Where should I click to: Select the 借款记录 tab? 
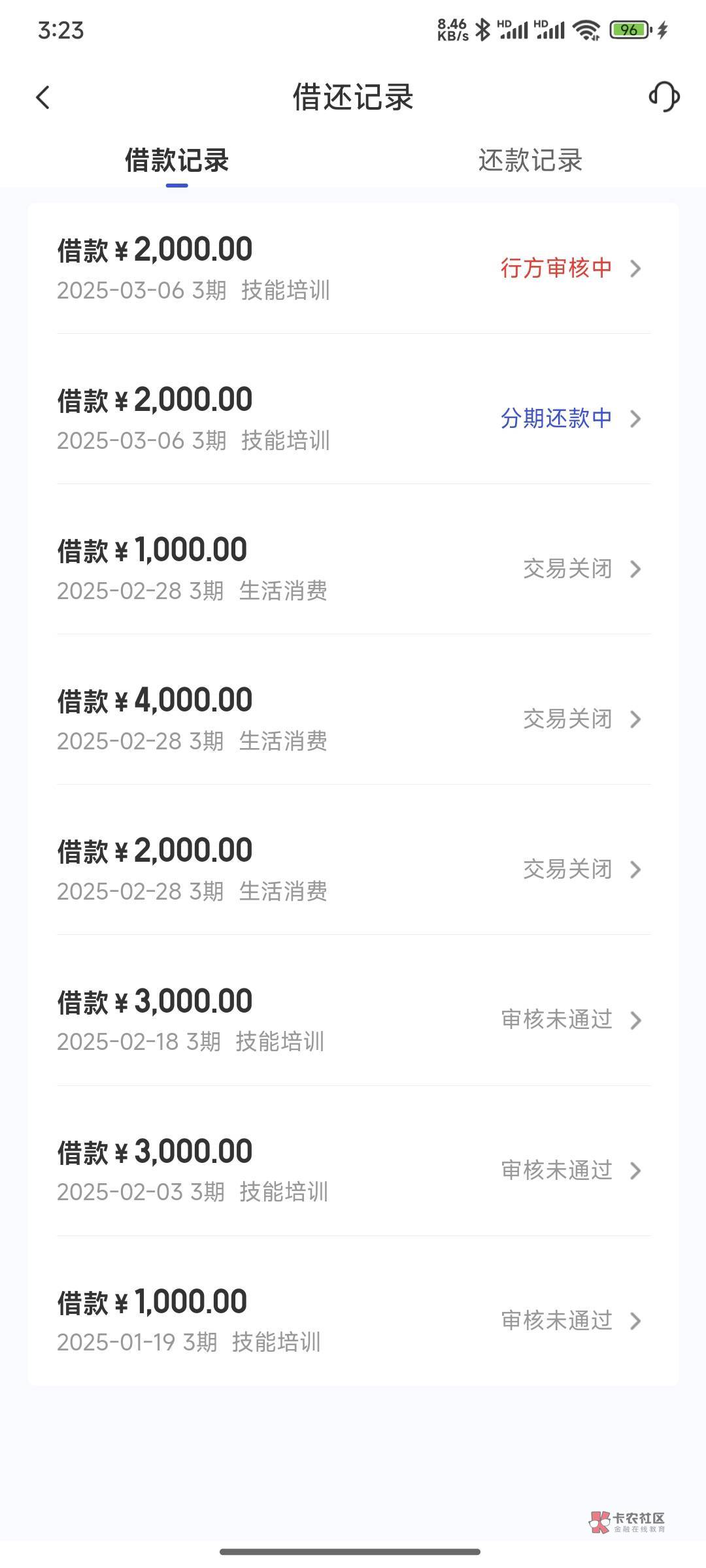[x=176, y=161]
